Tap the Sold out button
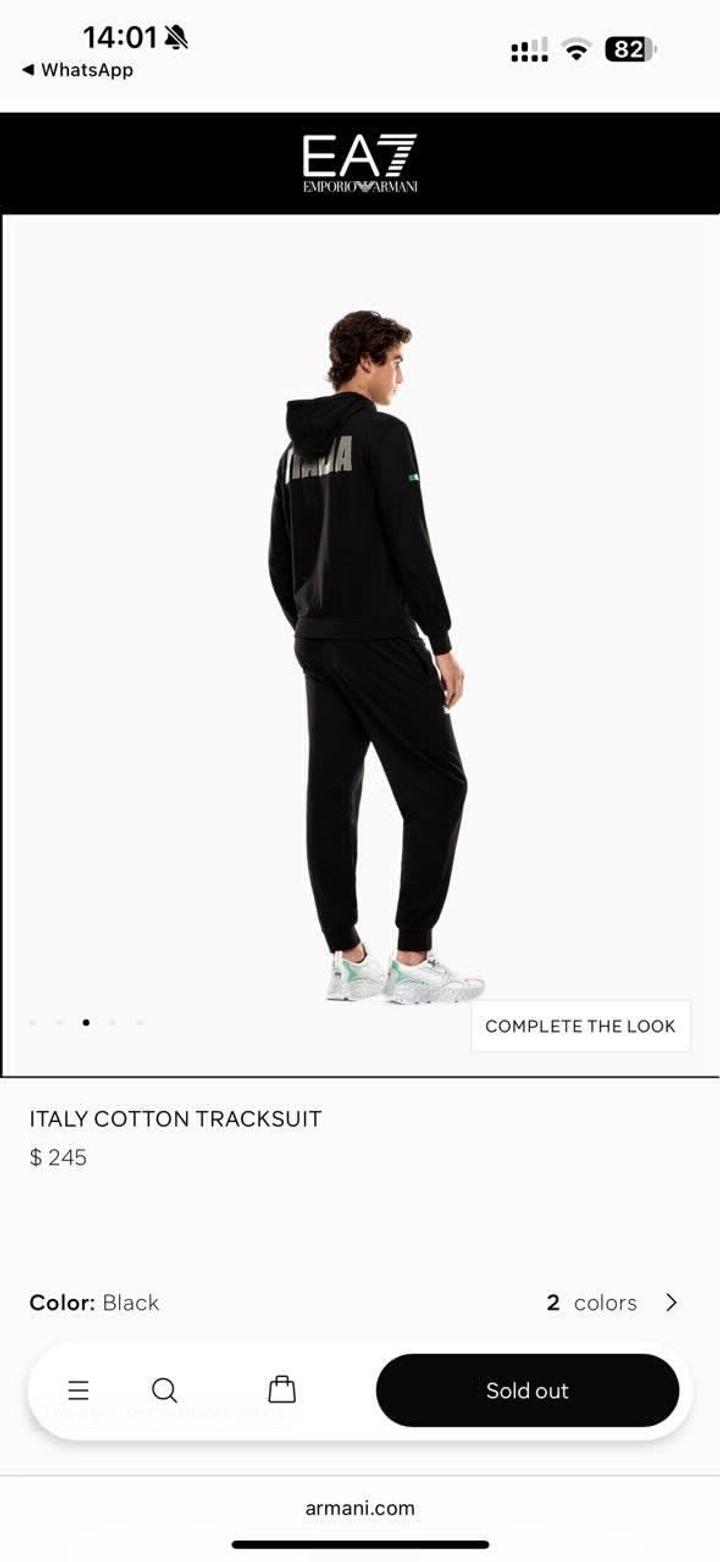Screen dimensions: 720x1562 (x=527, y=1390)
